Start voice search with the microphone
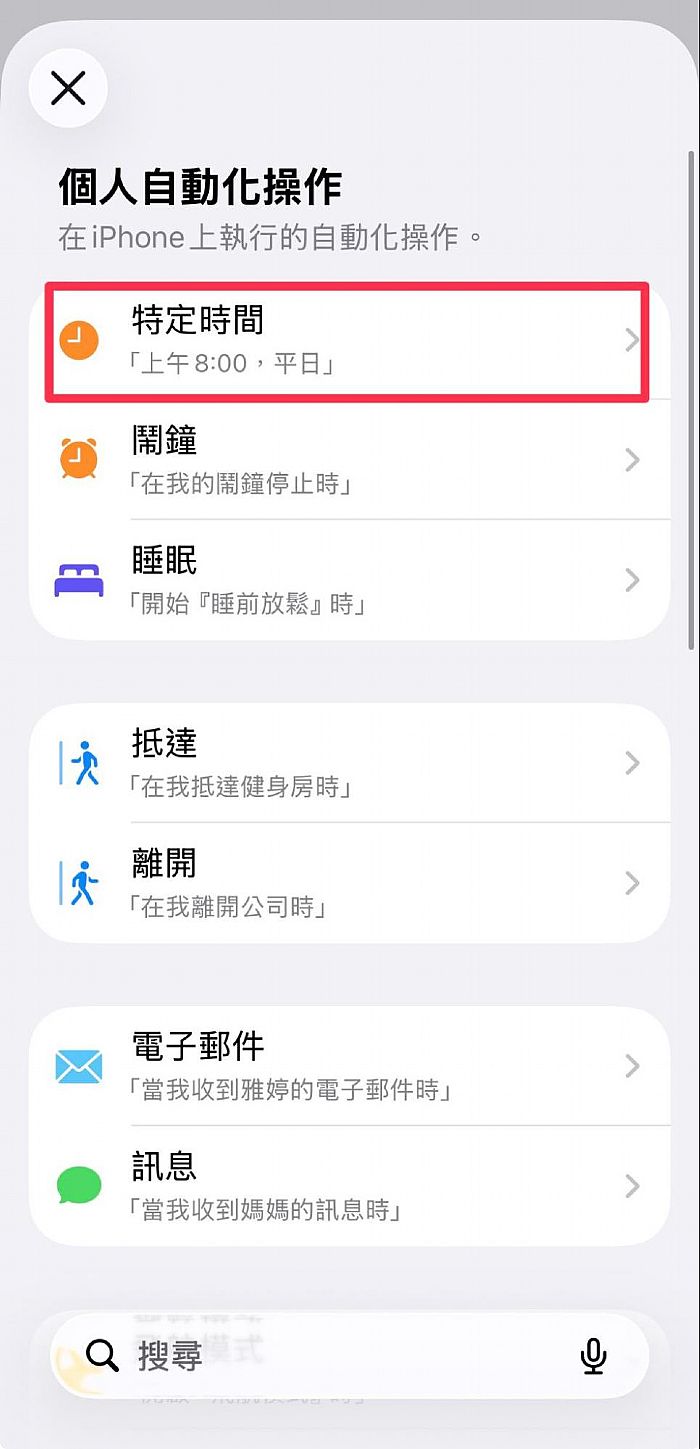The width and height of the screenshot is (700, 1449). (593, 1356)
